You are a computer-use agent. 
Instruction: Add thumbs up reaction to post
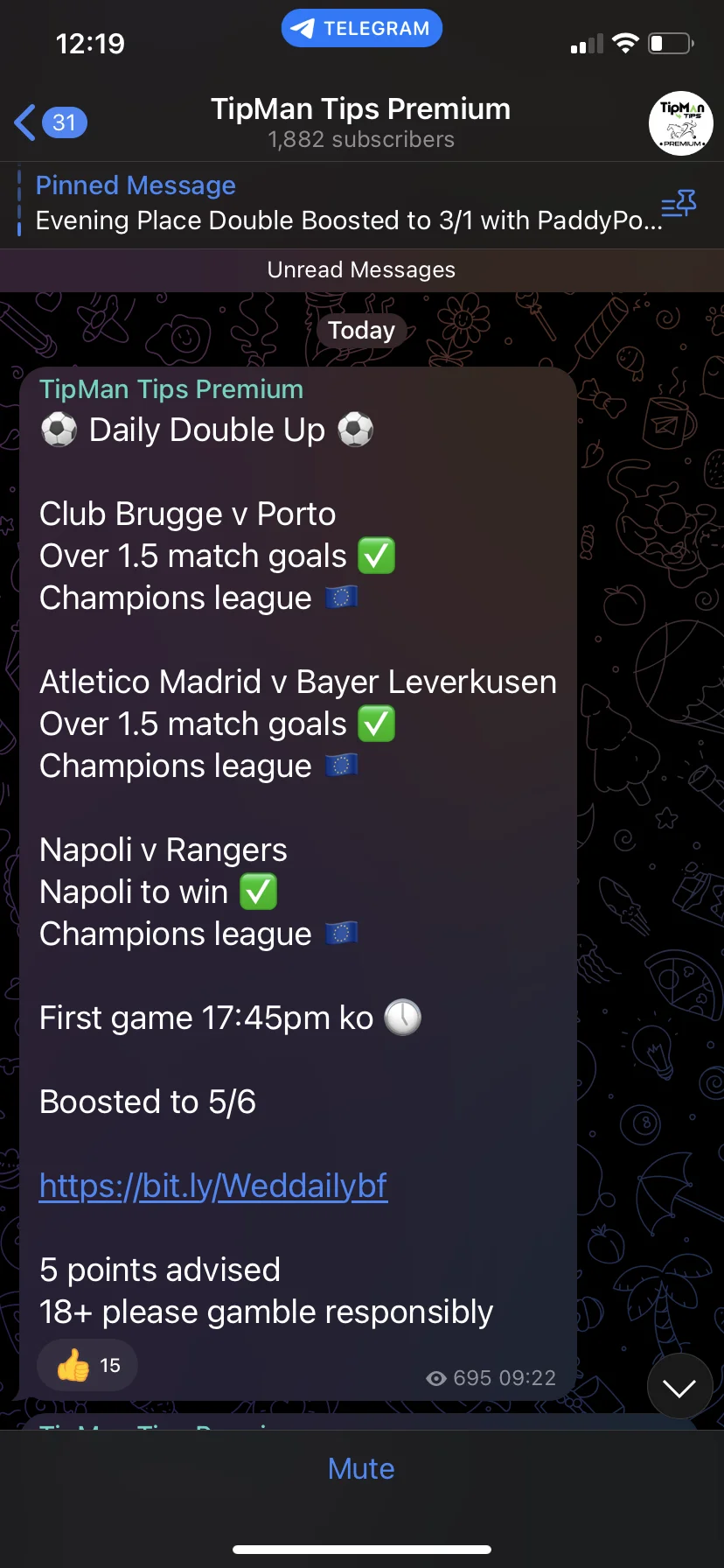tap(87, 1365)
